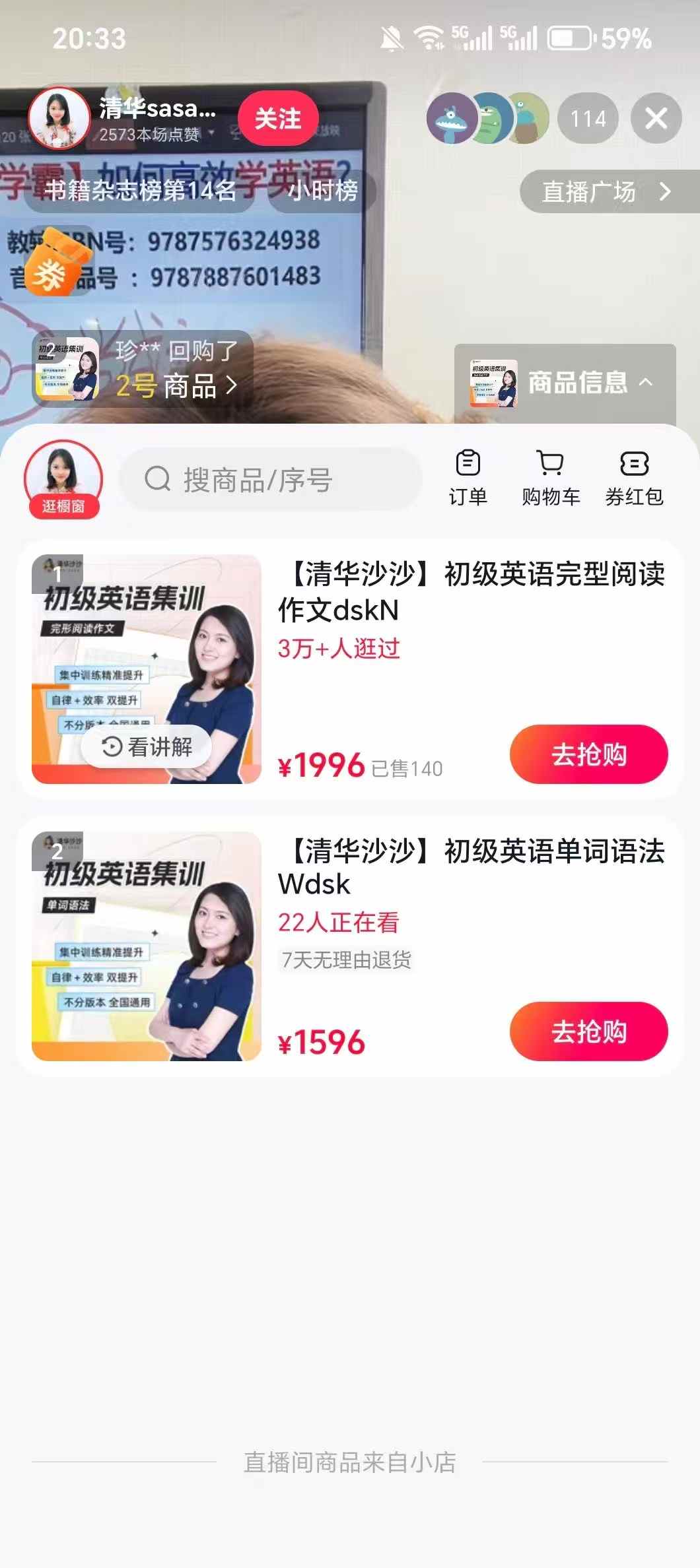This screenshot has width=700, height=1568.
Task: Tap the search magnifier in the product search bar
Action: pos(157,478)
